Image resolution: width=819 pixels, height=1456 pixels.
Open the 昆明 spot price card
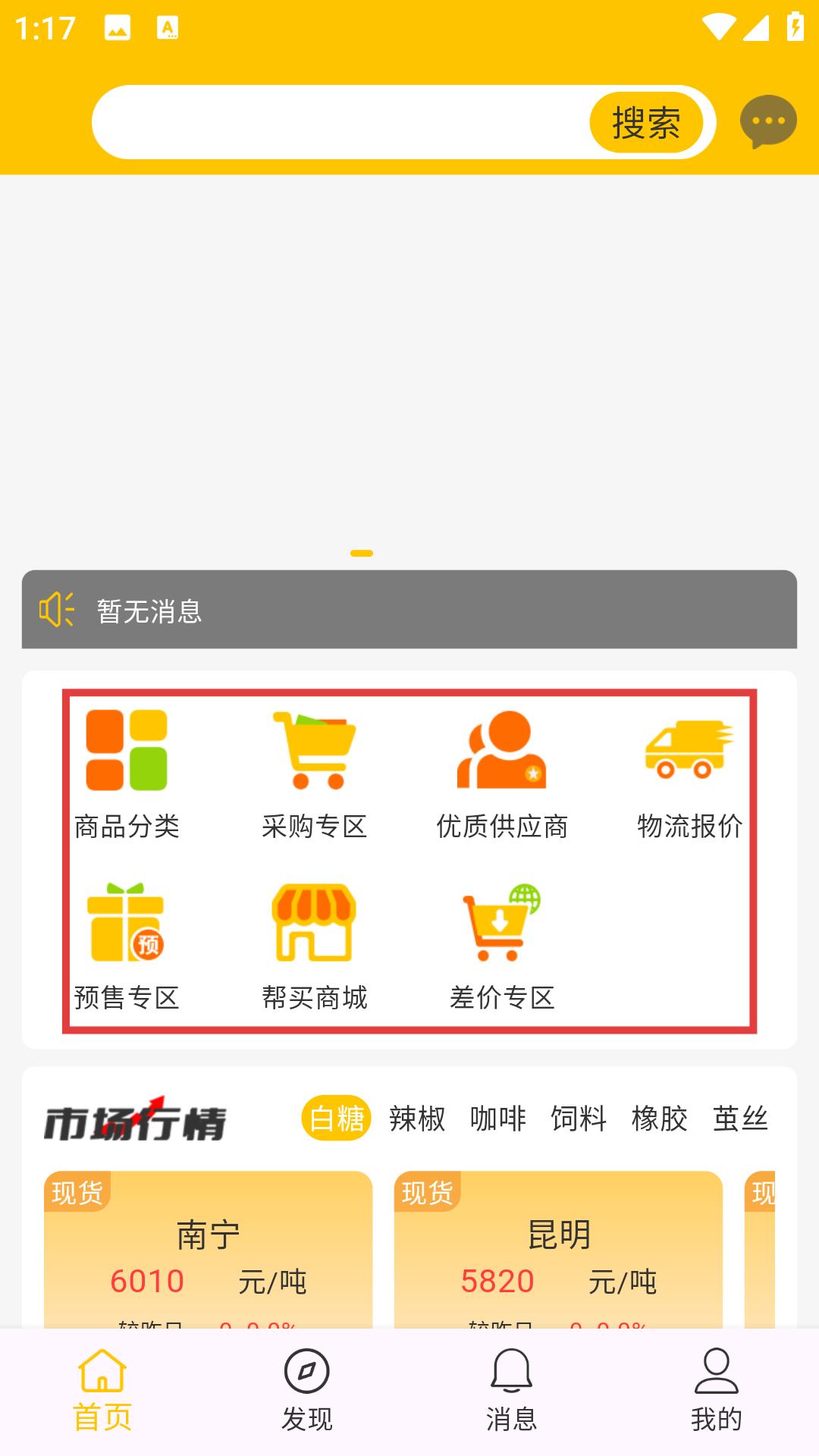coord(558,1250)
